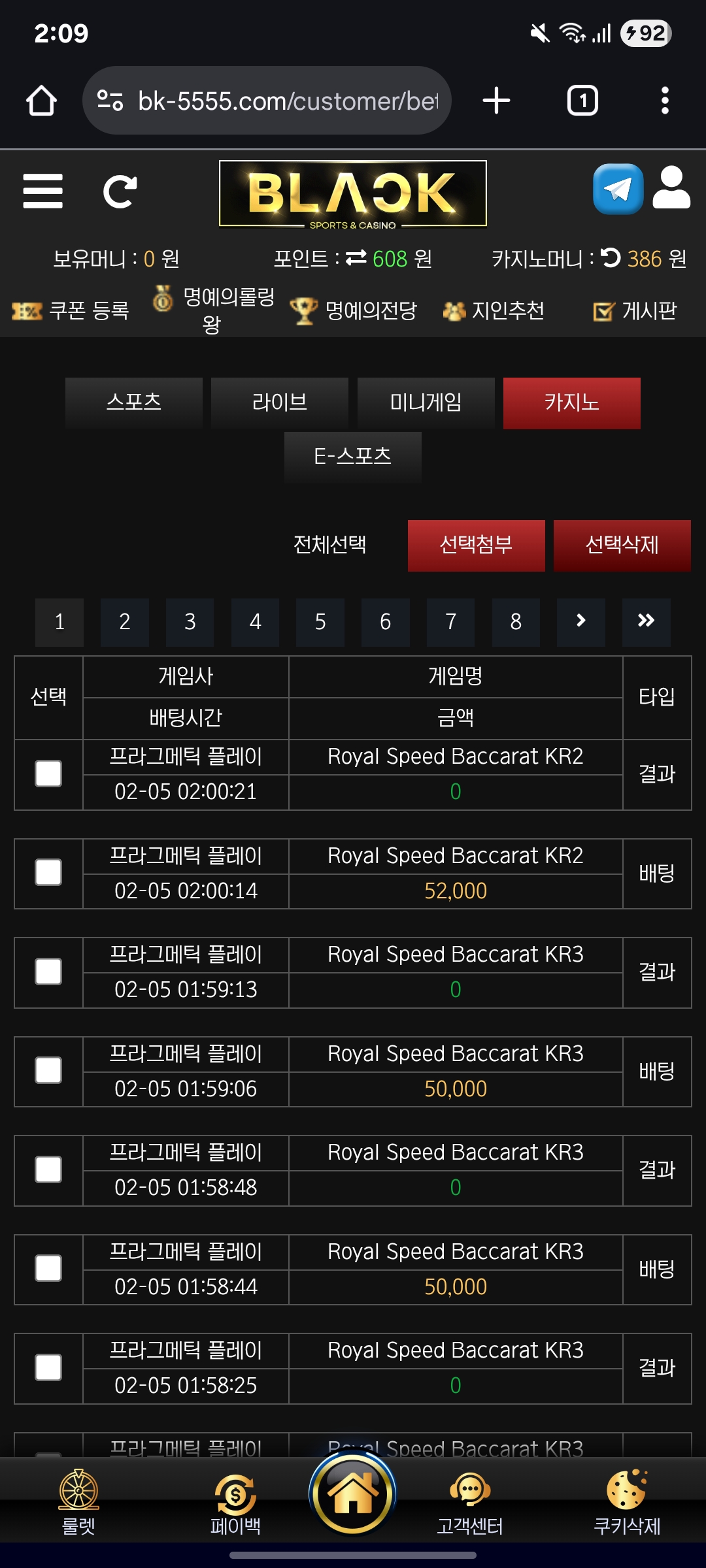The width and height of the screenshot is (706, 1568).
Task: Open the Telegram contact icon
Action: 618,189
